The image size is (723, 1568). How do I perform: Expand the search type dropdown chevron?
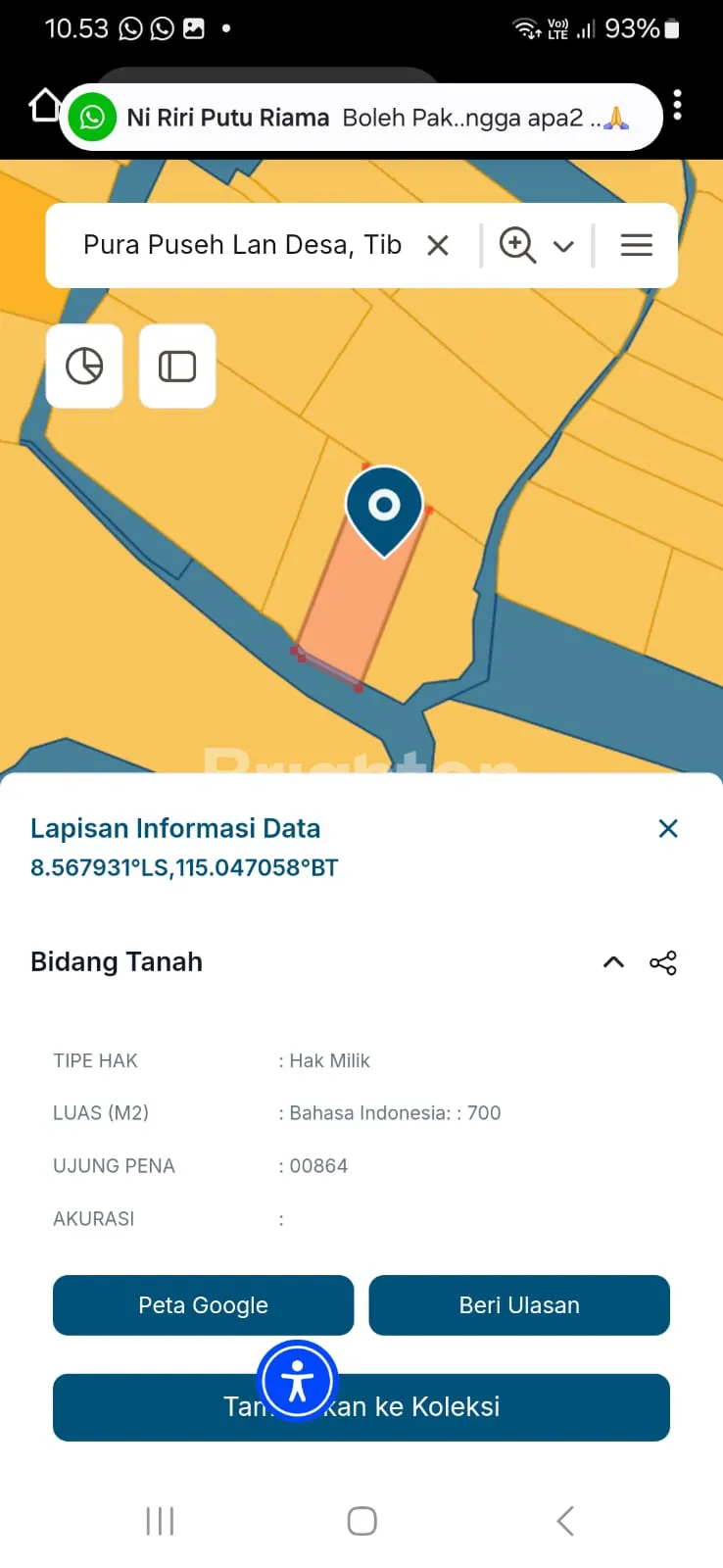coord(563,246)
